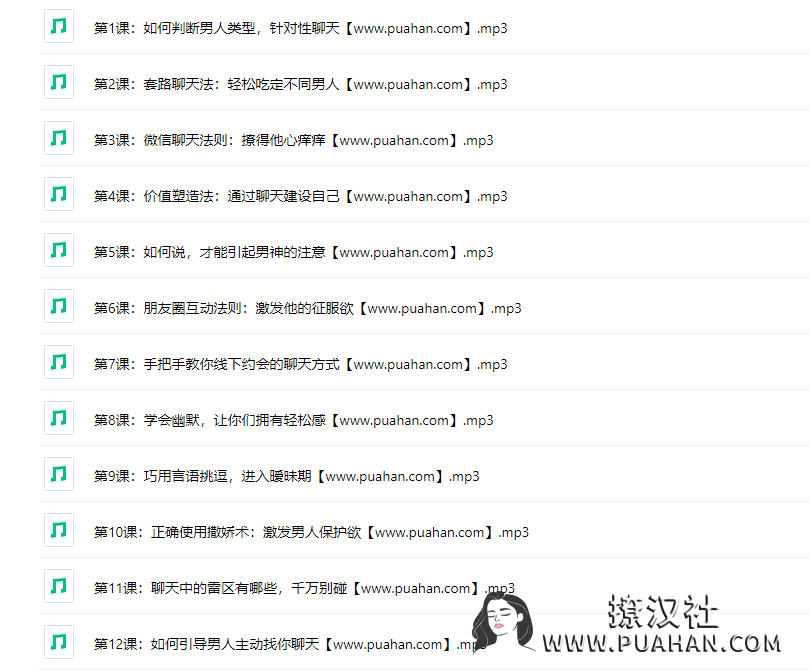This screenshot has height=670, width=809.
Task: Open 第9课 巧用言语挑逗 mp3
Action: 286,476
